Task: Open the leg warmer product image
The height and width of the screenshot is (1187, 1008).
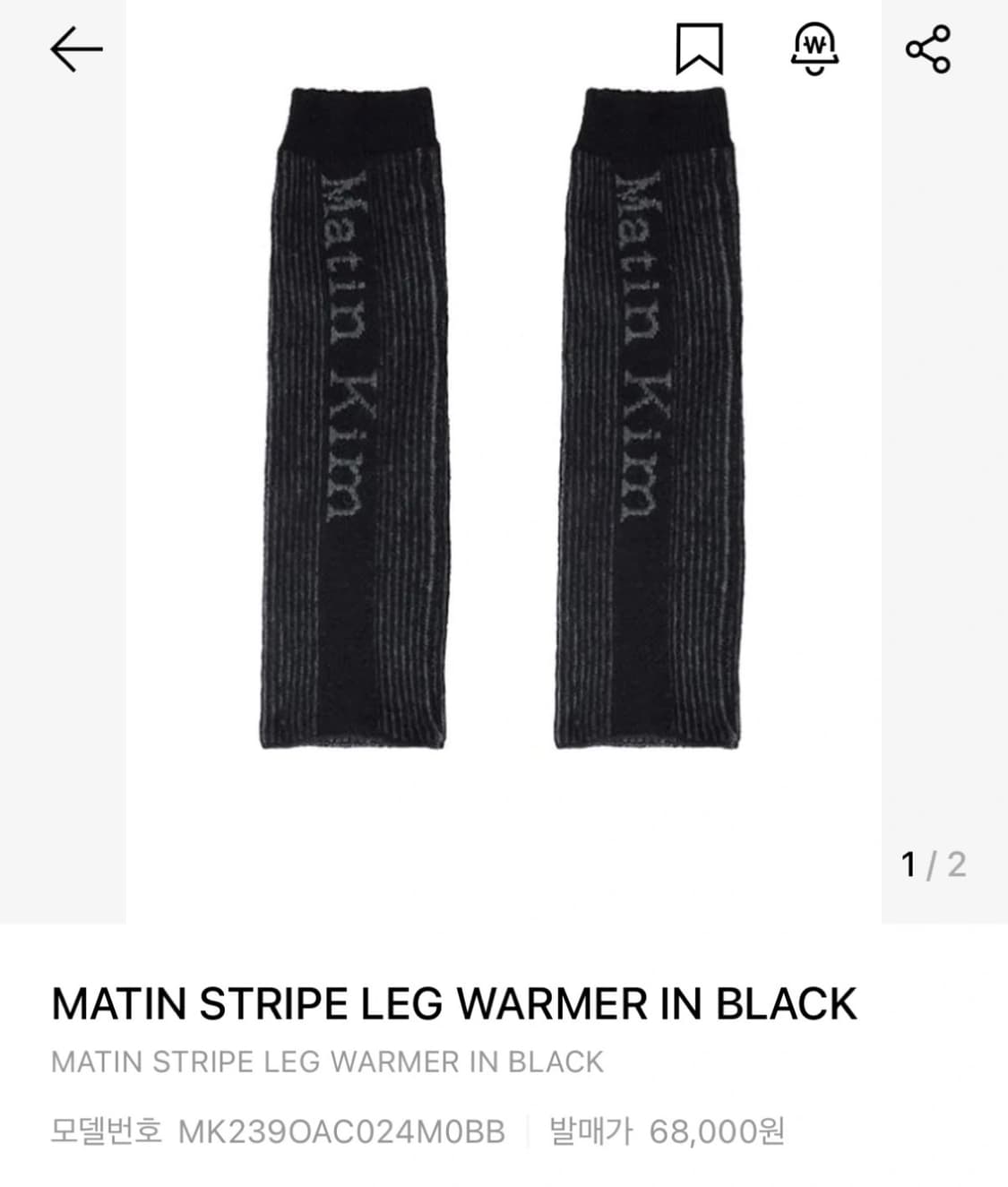Action: click(504, 421)
